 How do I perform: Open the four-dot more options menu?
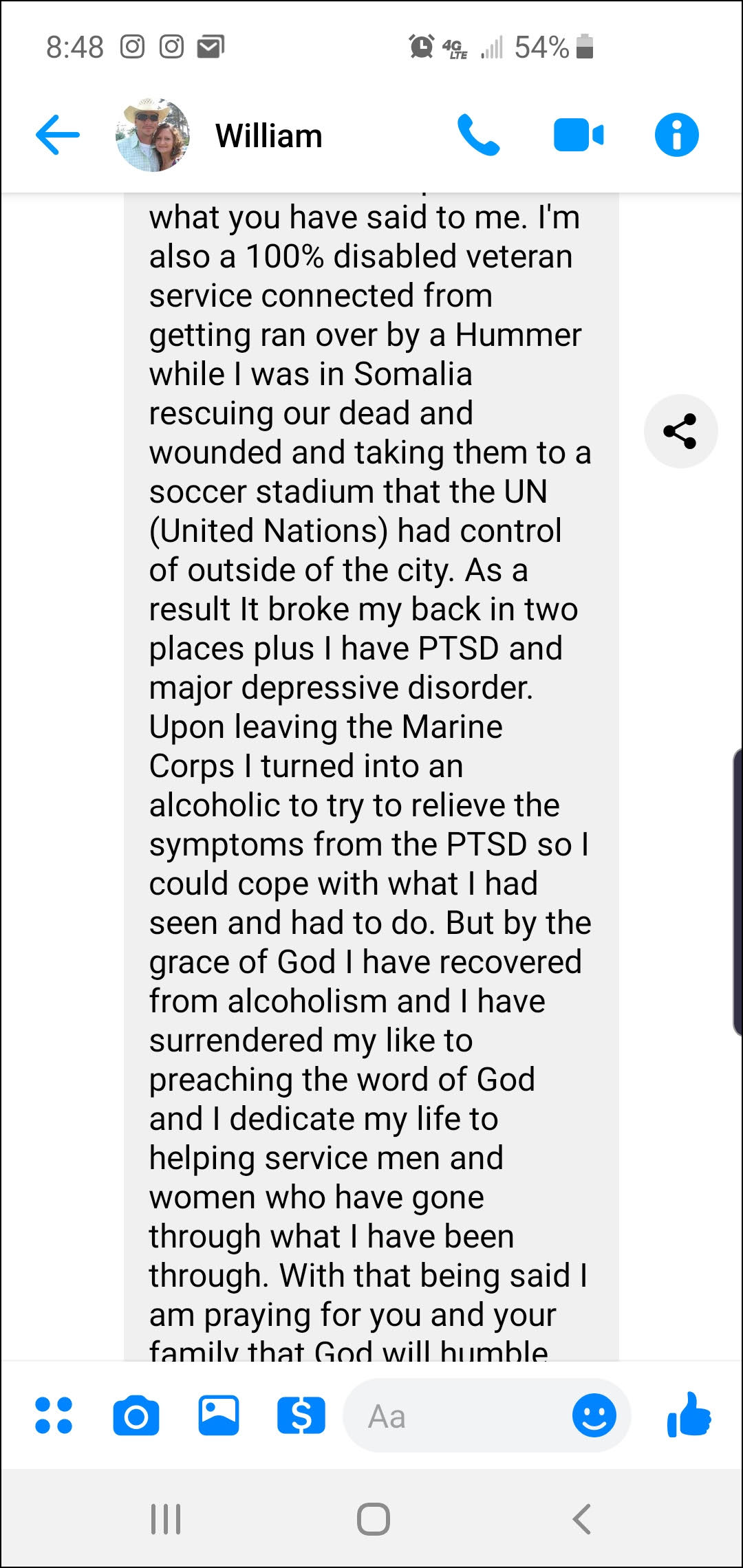[x=54, y=1415]
